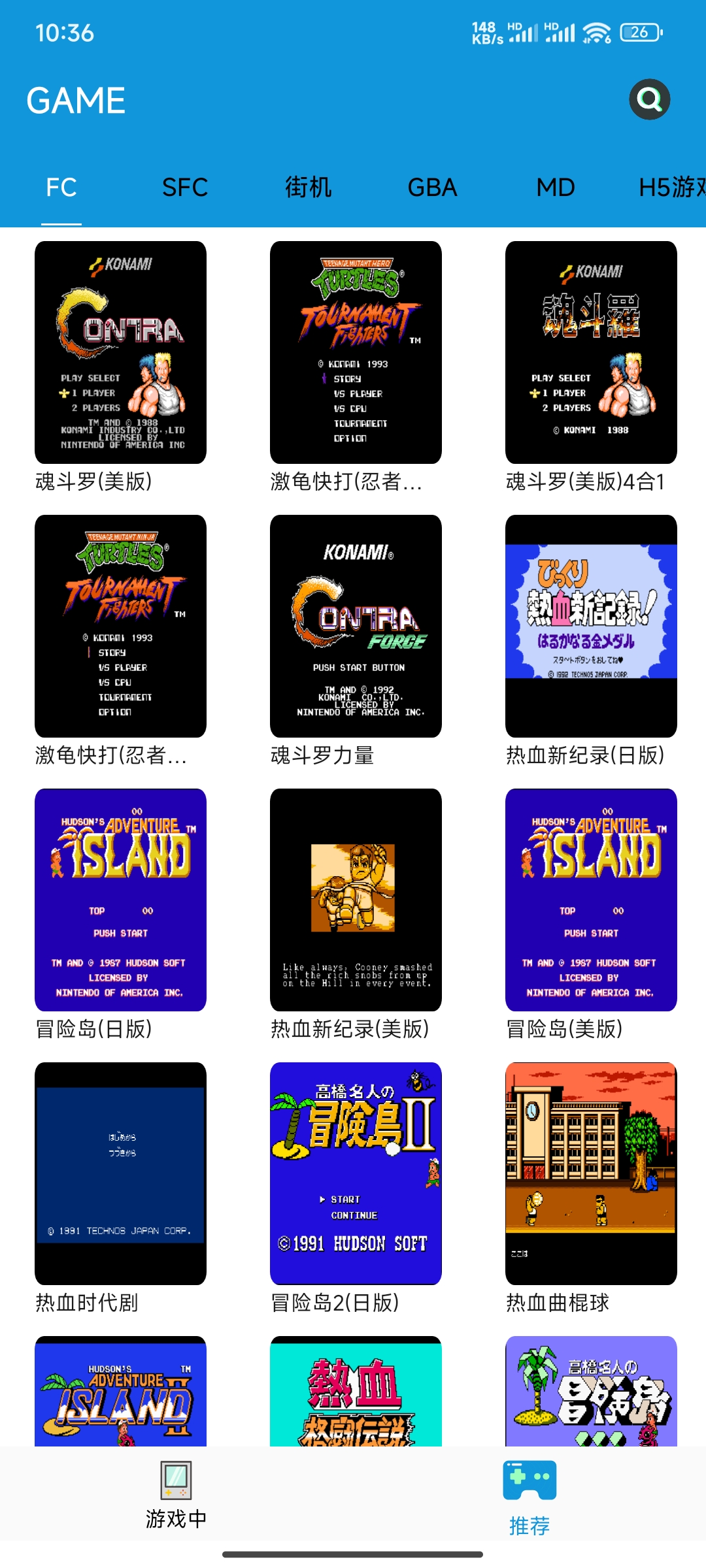
Task: Launch 热血时代剧
Action: click(120, 1174)
